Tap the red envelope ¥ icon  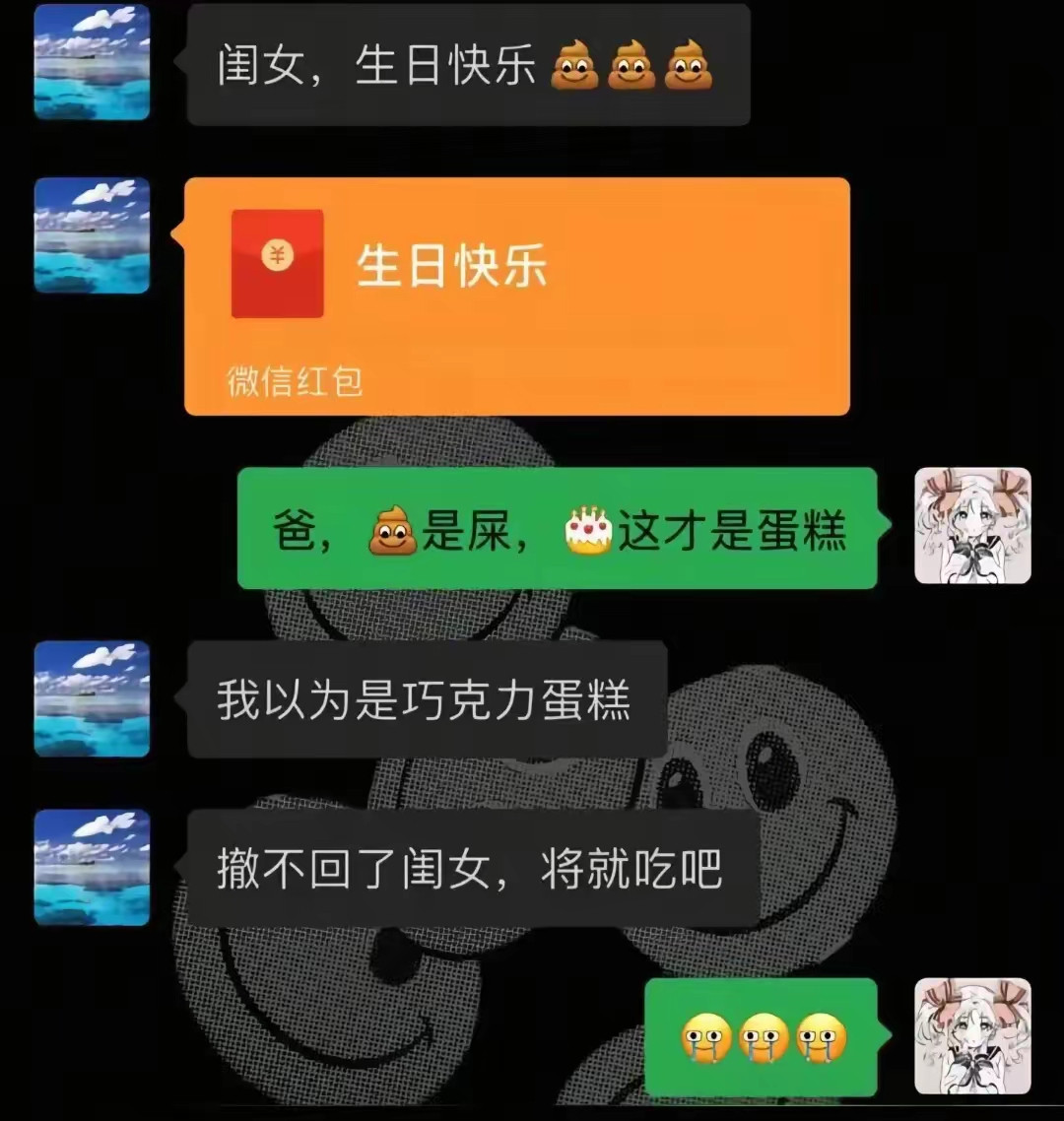[x=277, y=263]
